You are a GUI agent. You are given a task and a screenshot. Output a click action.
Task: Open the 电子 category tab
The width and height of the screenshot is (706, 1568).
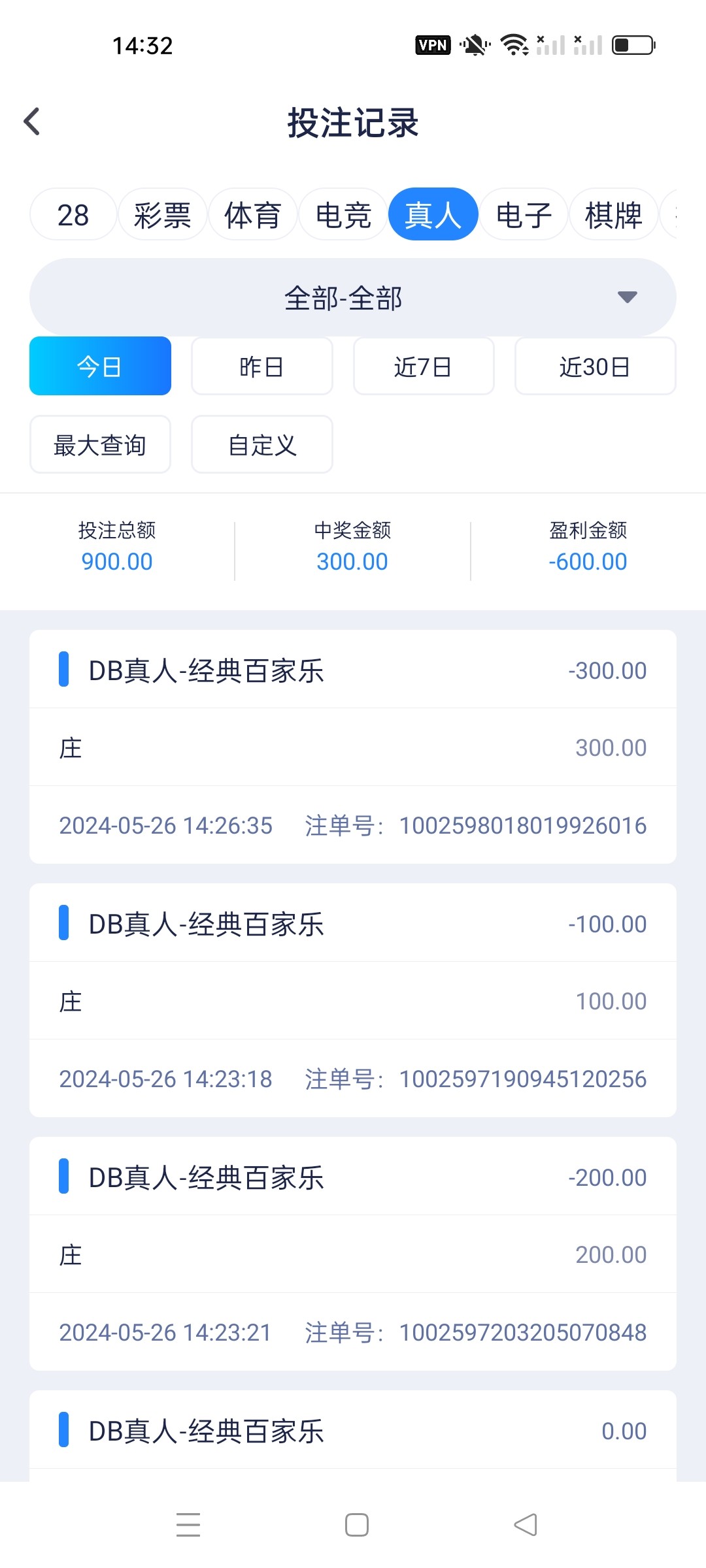523,214
